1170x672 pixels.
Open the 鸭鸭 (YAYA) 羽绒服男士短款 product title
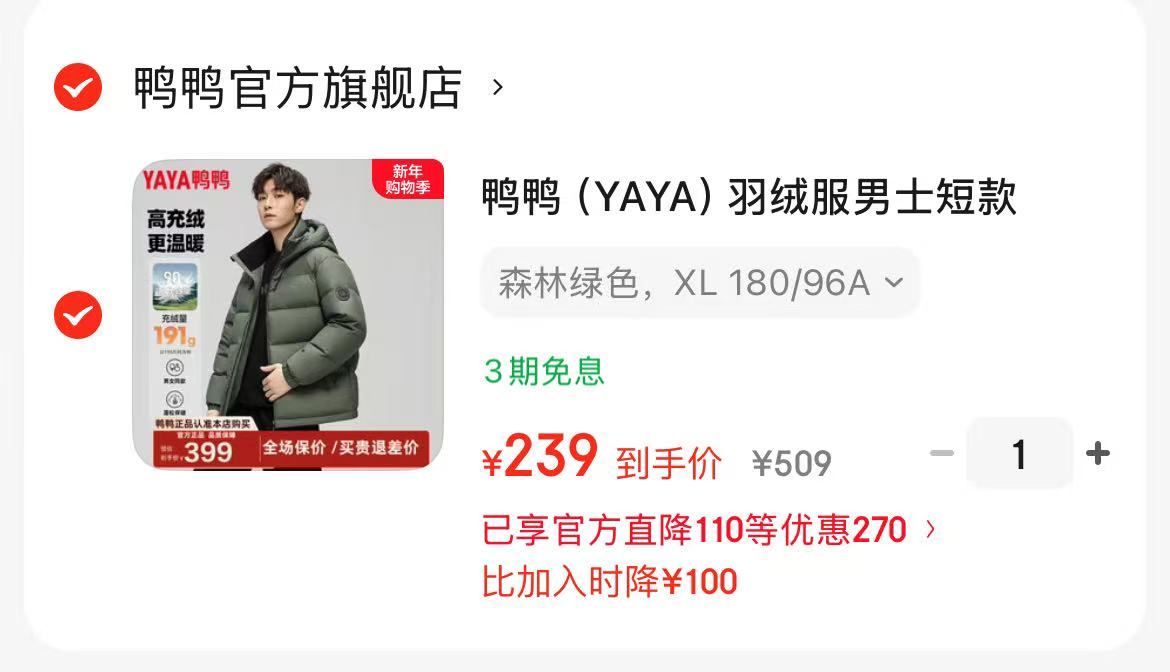[748, 197]
